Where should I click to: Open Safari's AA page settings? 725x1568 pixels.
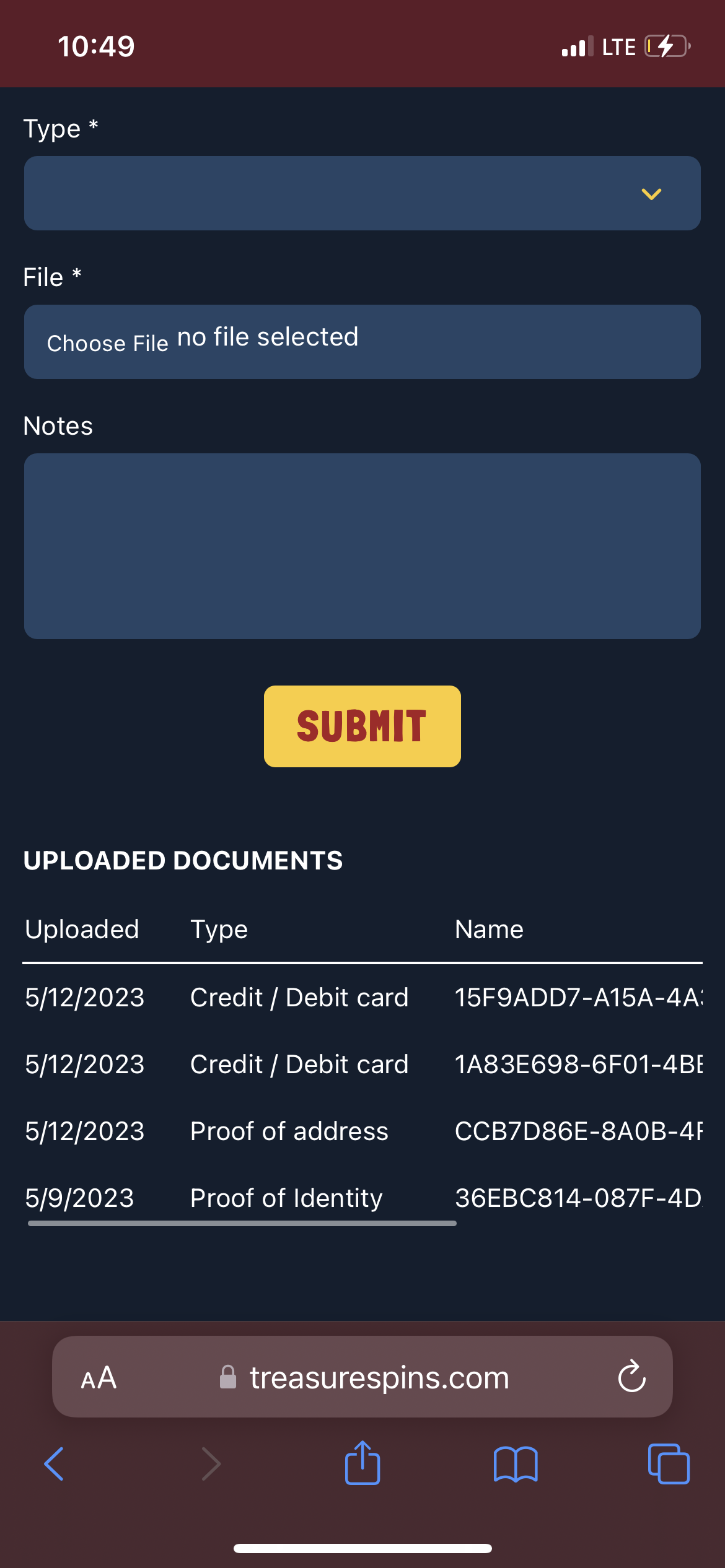click(x=99, y=1377)
